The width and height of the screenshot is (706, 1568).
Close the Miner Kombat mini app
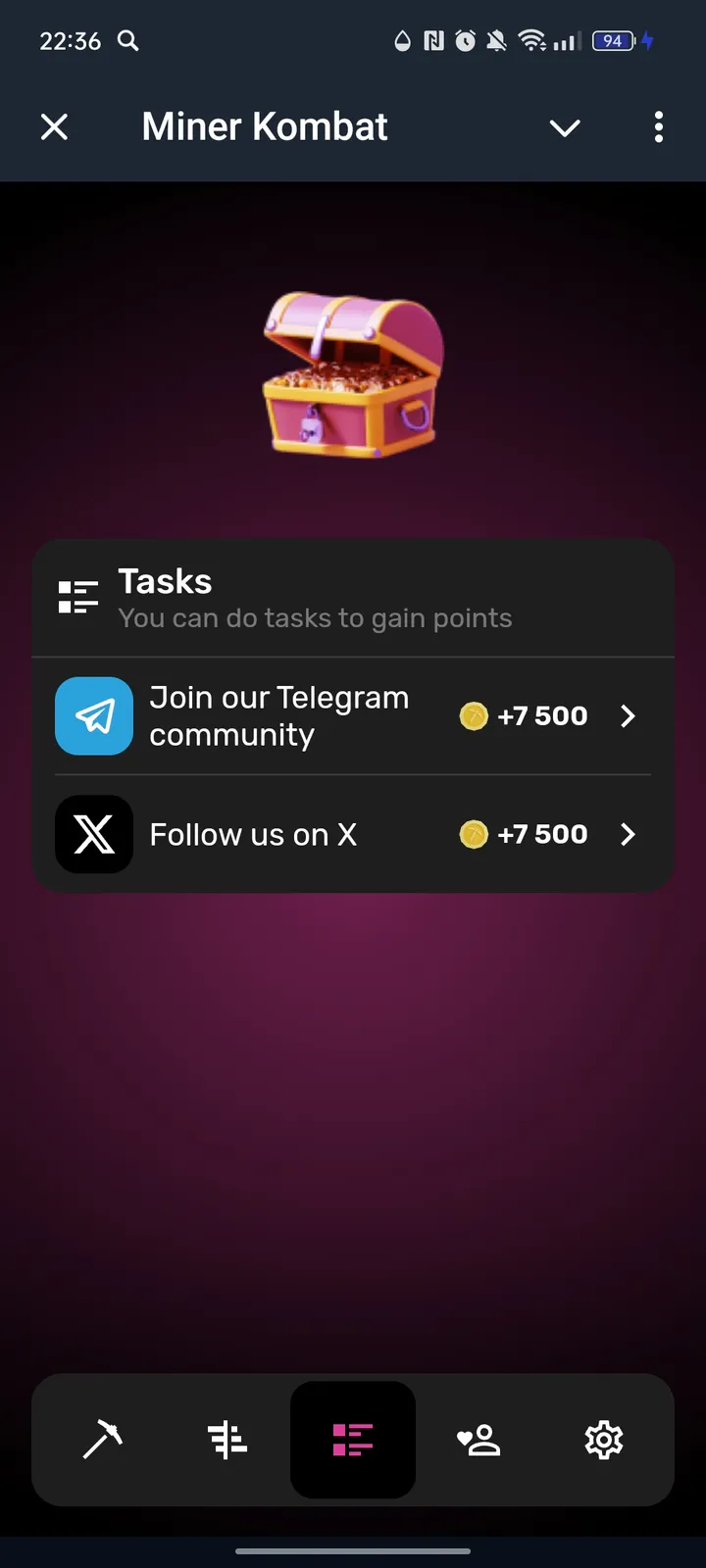coord(55,127)
